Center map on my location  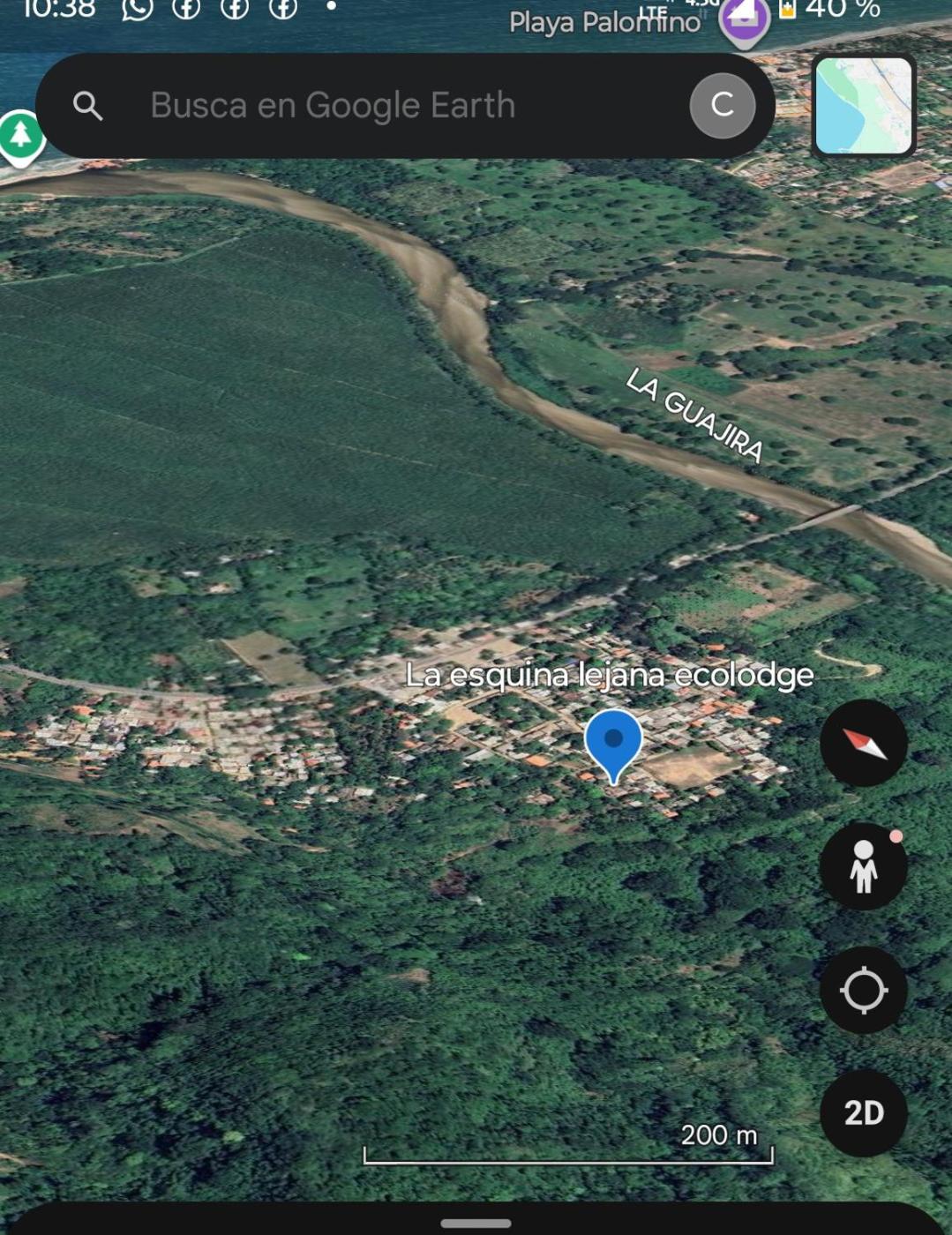(x=863, y=990)
